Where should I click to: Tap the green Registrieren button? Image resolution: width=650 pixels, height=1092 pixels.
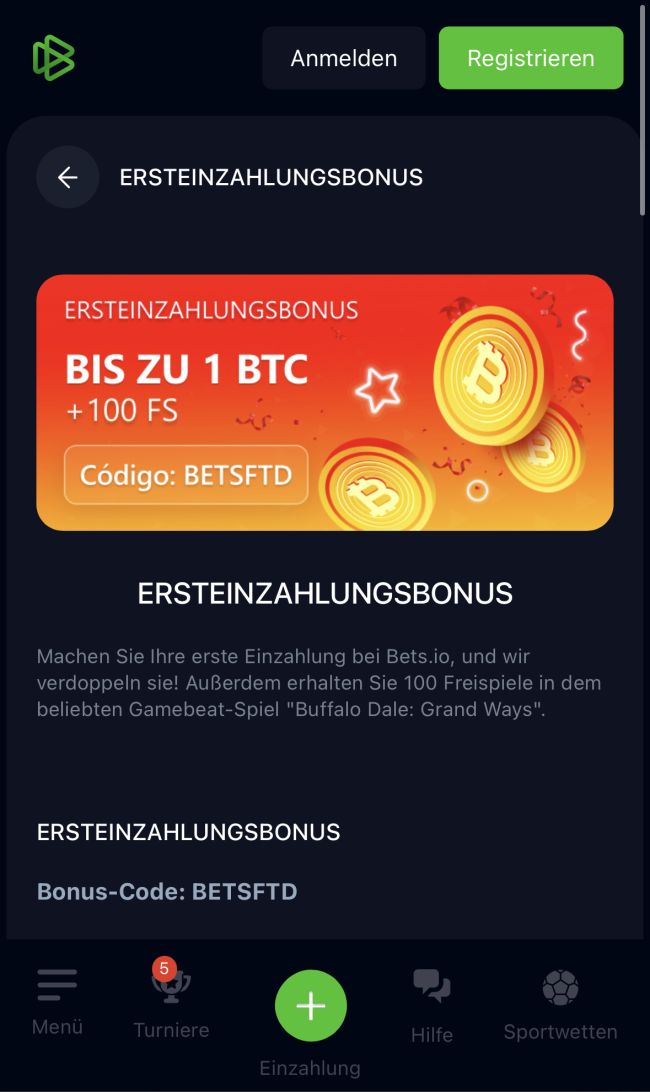[530, 58]
